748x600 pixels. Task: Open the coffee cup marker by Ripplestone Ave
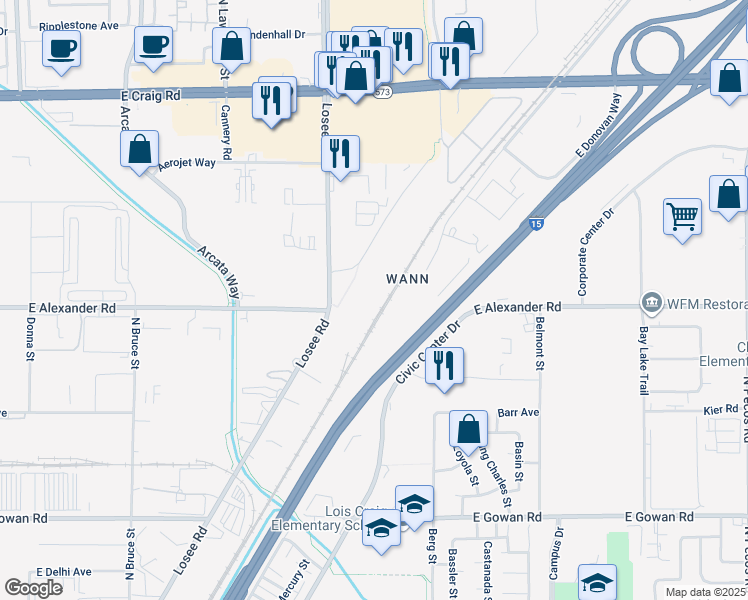[x=61, y=51]
